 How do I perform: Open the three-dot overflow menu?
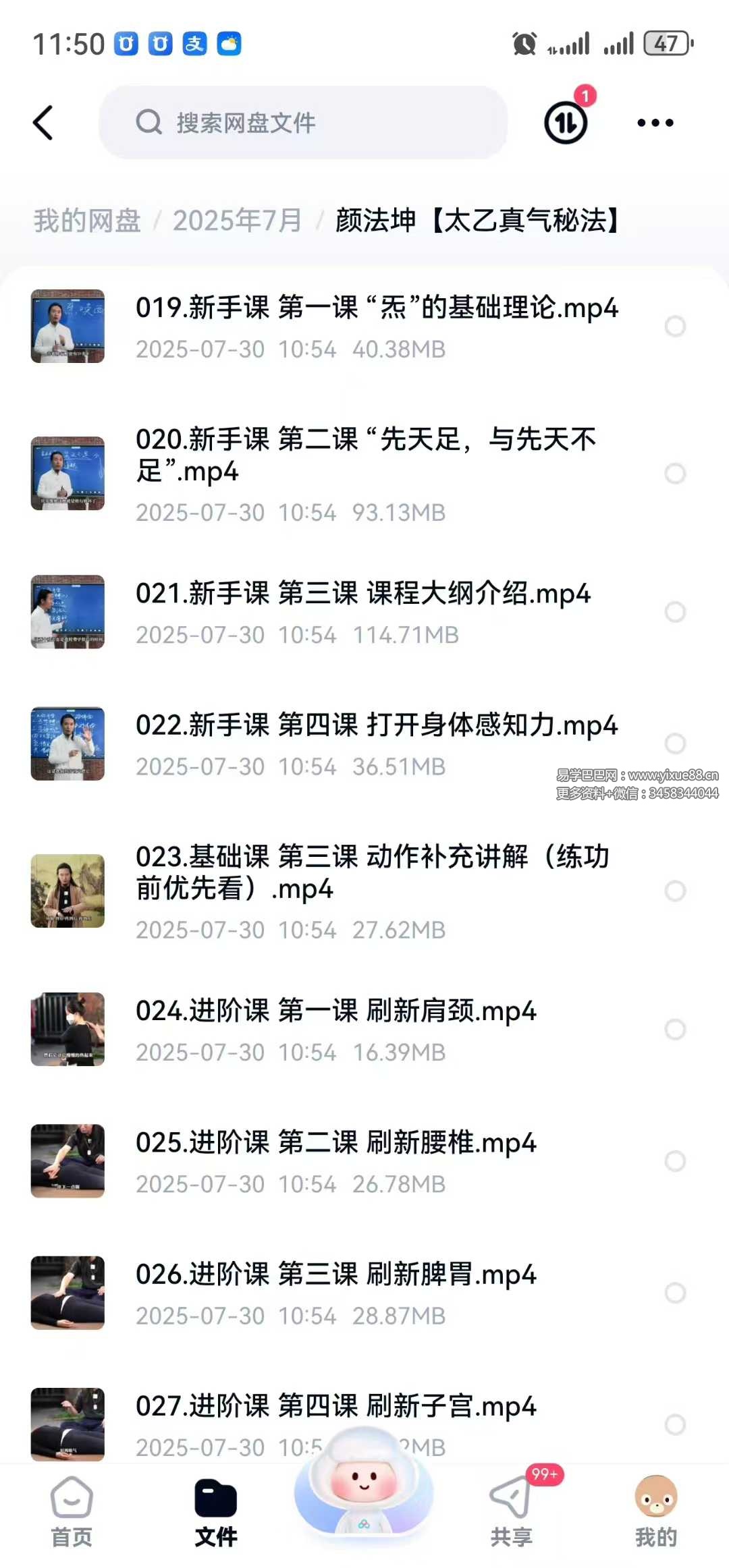coord(655,123)
